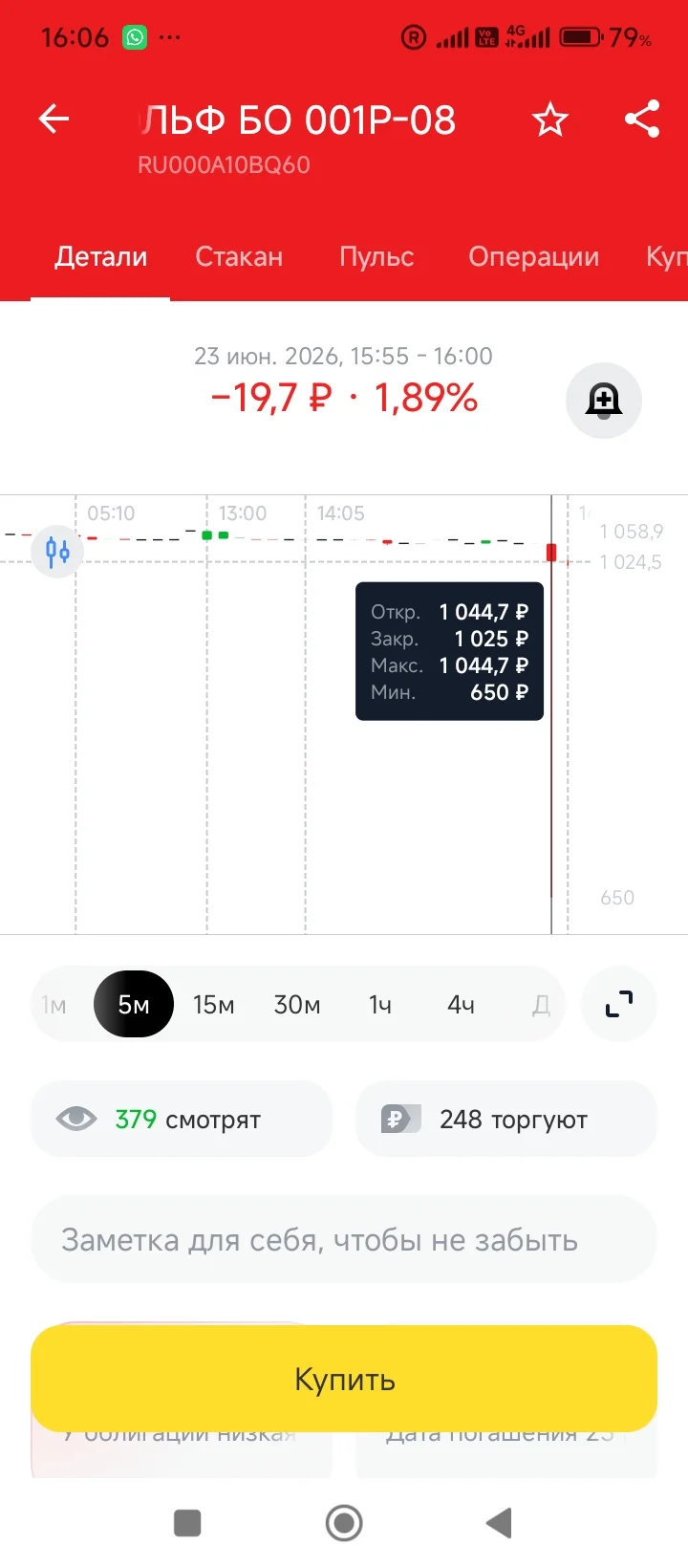Open the 248 торгуют chip
Image resolution: width=688 pixels, height=1568 pixels.
[506, 1119]
